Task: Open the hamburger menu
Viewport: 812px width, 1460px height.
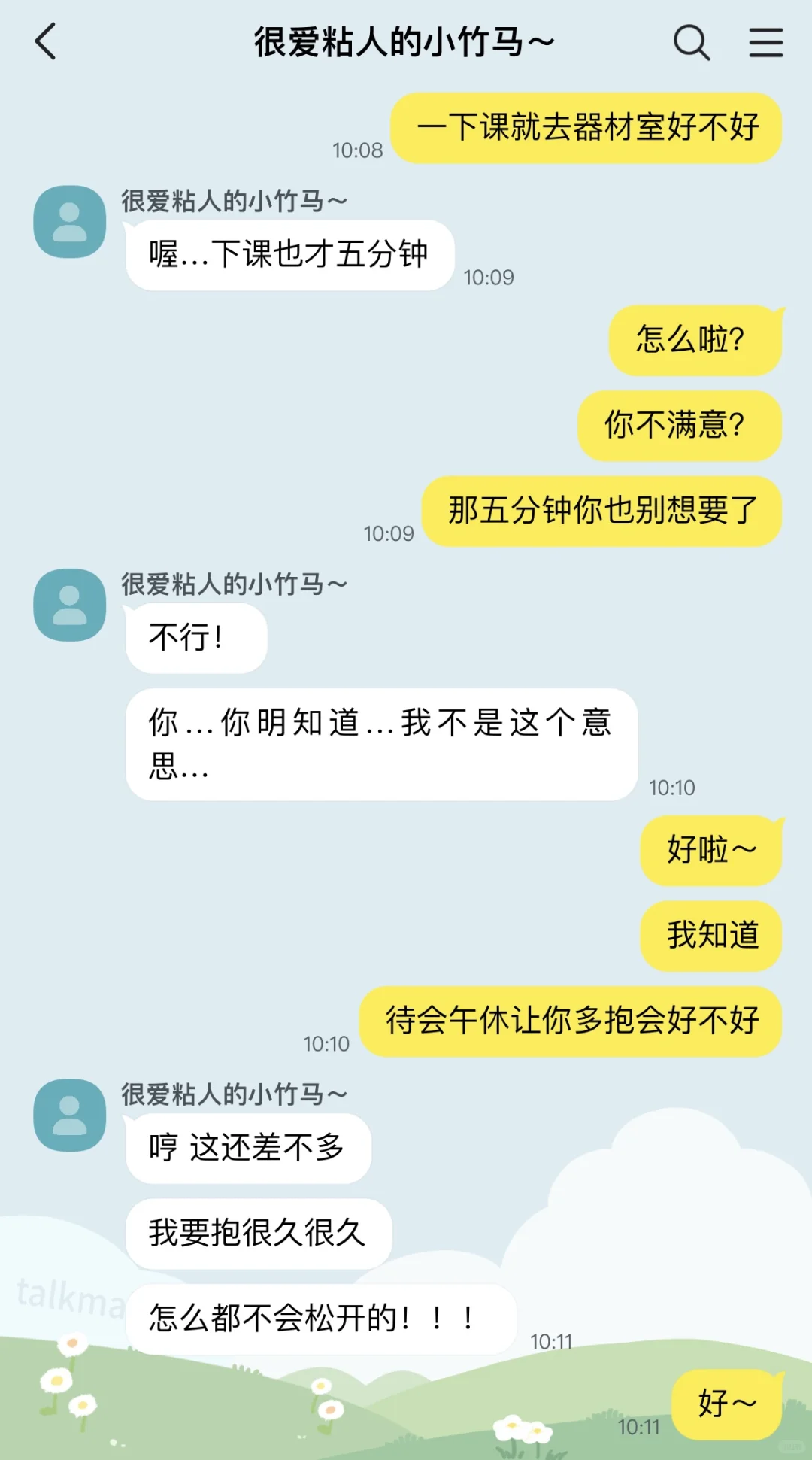Action: (x=765, y=42)
